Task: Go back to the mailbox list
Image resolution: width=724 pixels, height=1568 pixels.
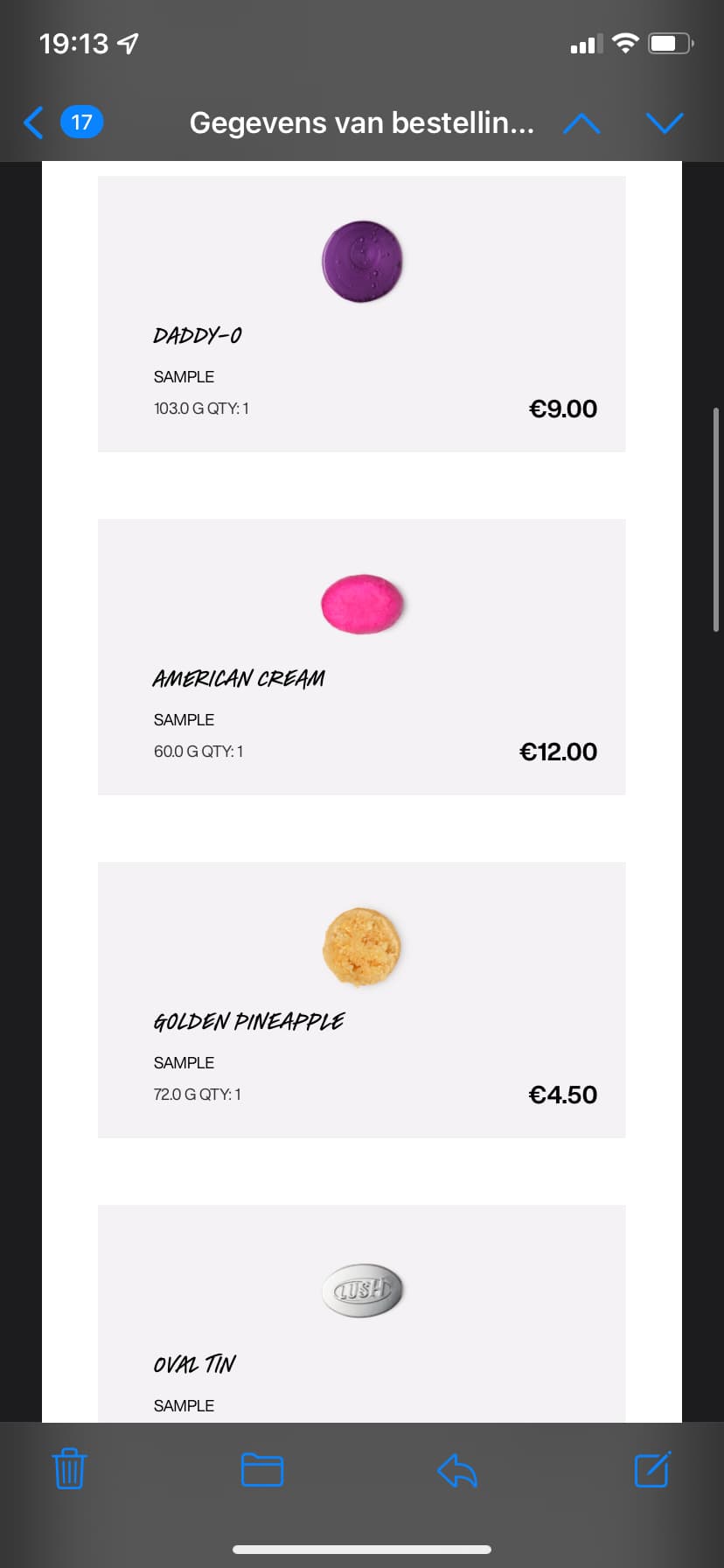Action: (x=63, y=122)
